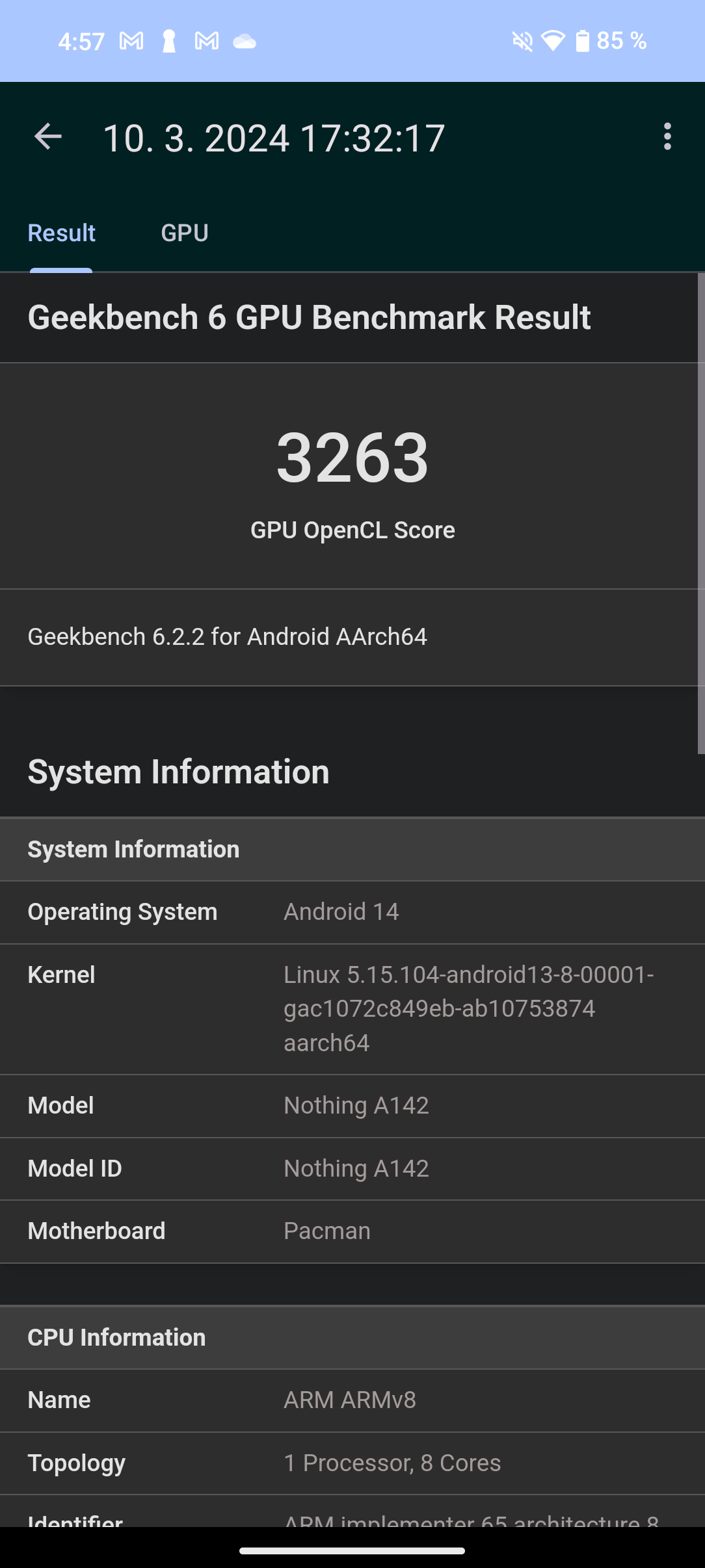The image size is (705, 1568).
Task: Tap the GPU OpenCL Score value 3263
Action: 352,460
